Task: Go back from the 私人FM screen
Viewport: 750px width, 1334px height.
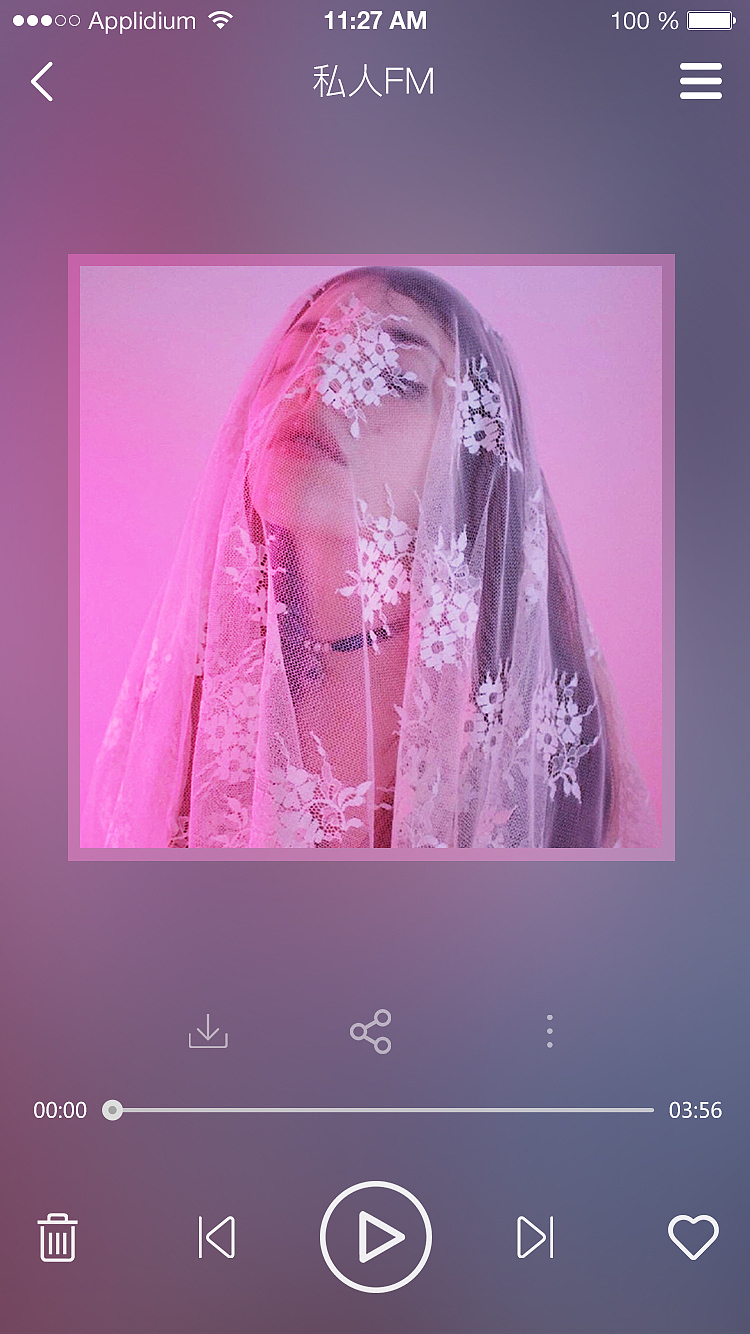Action: pos(42,82)
